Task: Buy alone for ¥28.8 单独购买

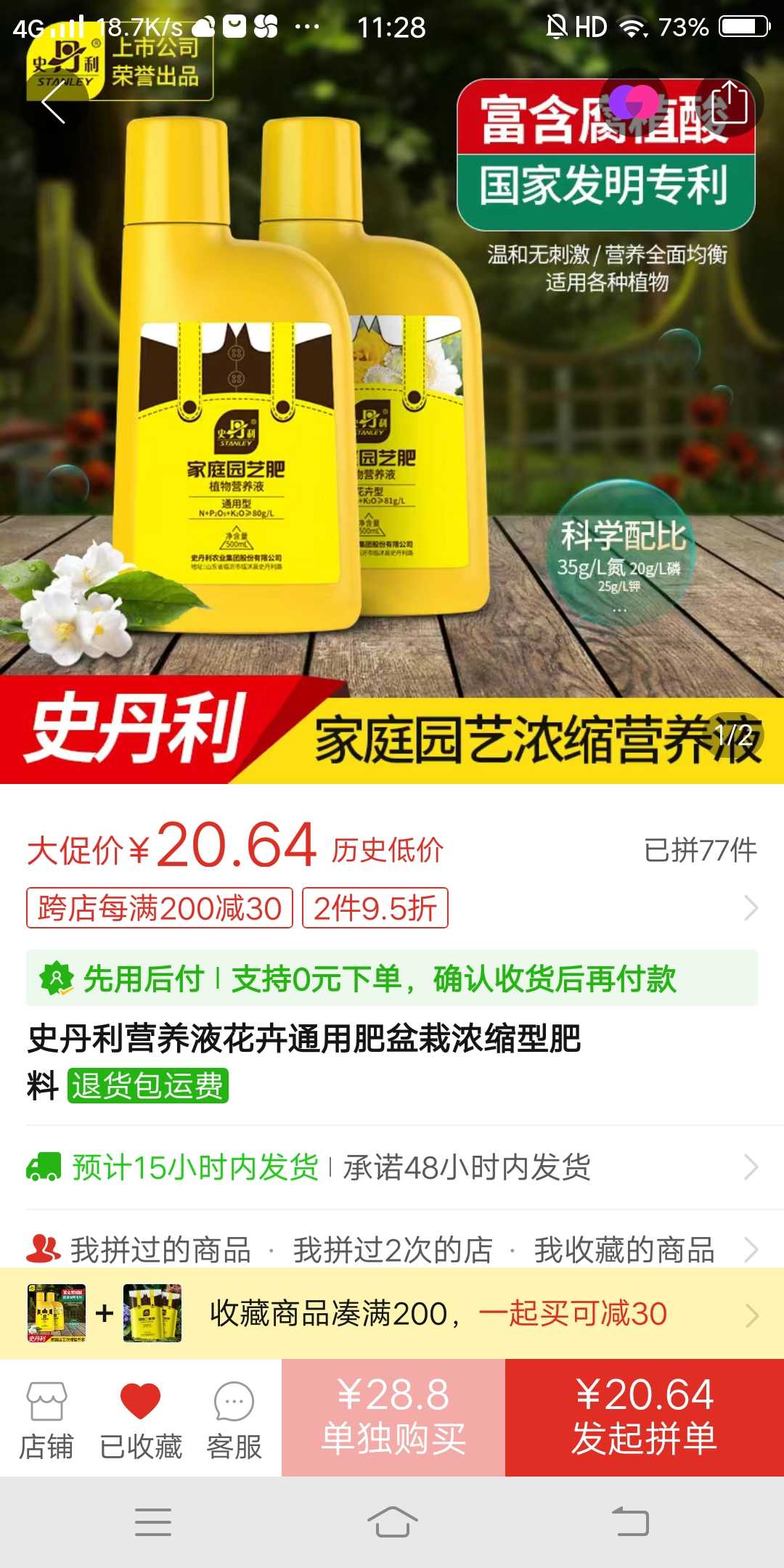Action: tap(393, 1417)
